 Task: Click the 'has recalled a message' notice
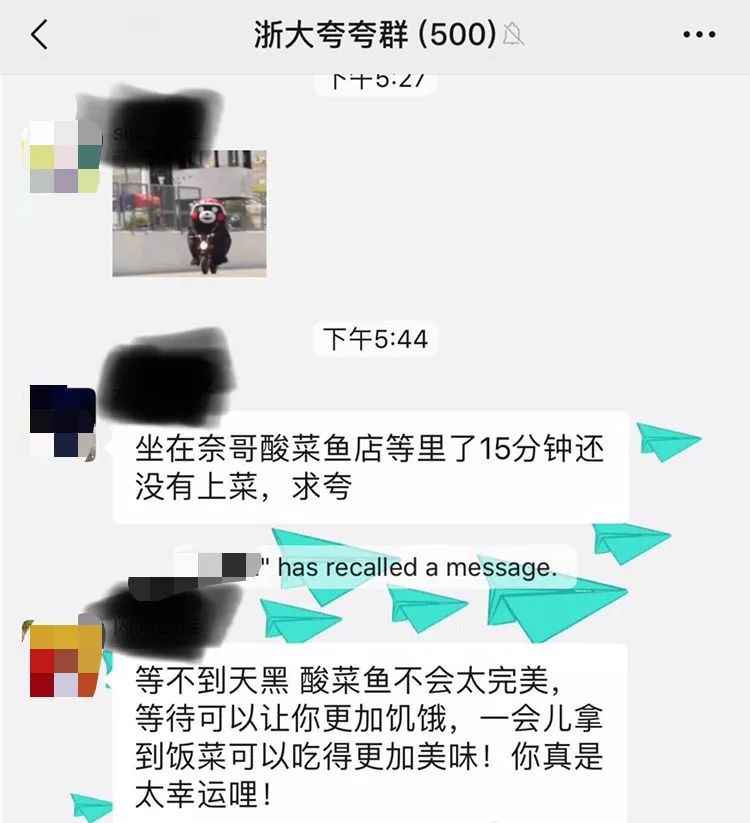pyautogui.click(x=375, y=566)
